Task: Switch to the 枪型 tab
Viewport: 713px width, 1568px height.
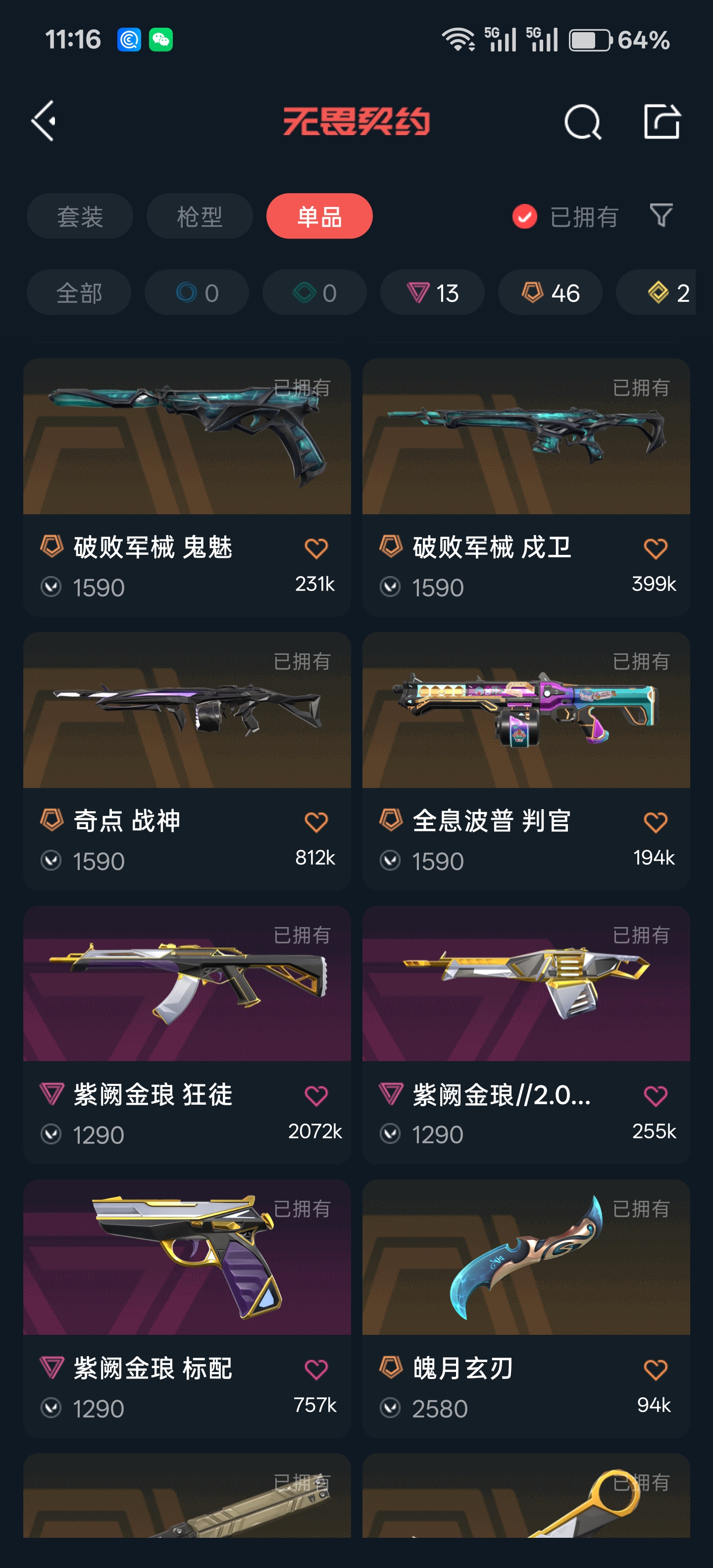Action: click(x=199, y=216)
